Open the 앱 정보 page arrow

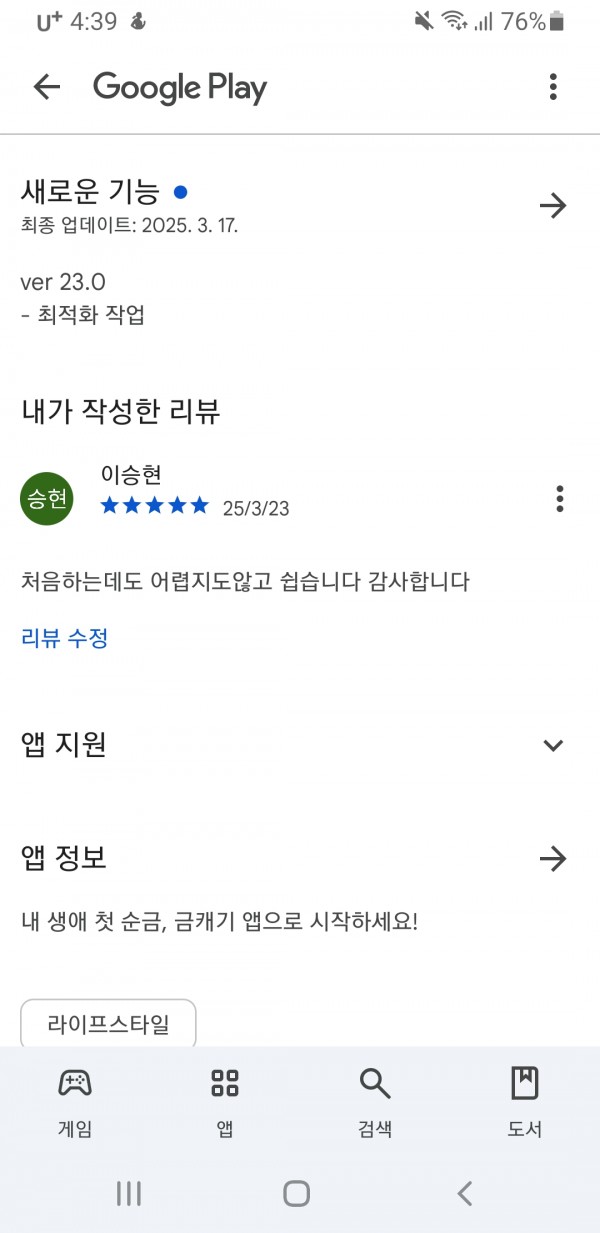(x=553, y=858)
